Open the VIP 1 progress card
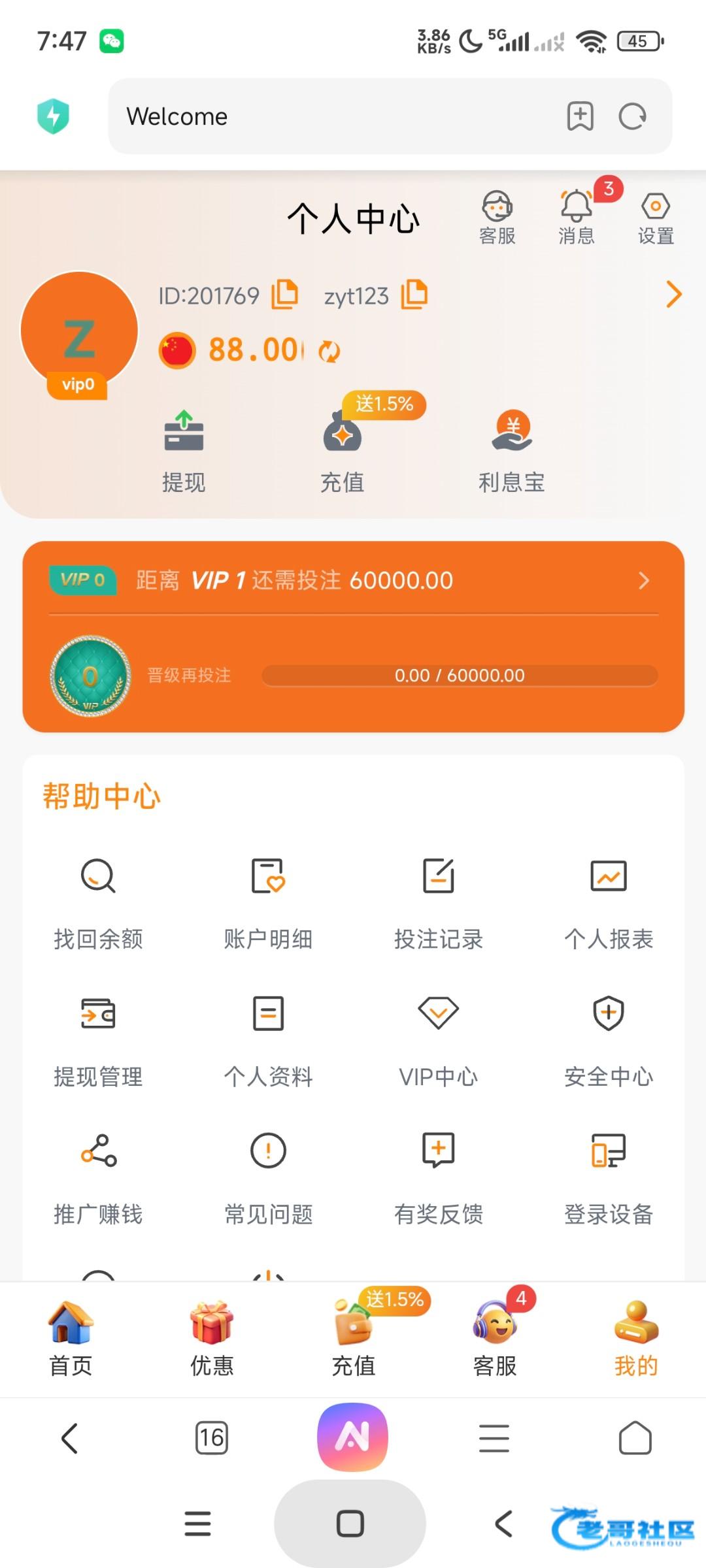 [354, 636]
